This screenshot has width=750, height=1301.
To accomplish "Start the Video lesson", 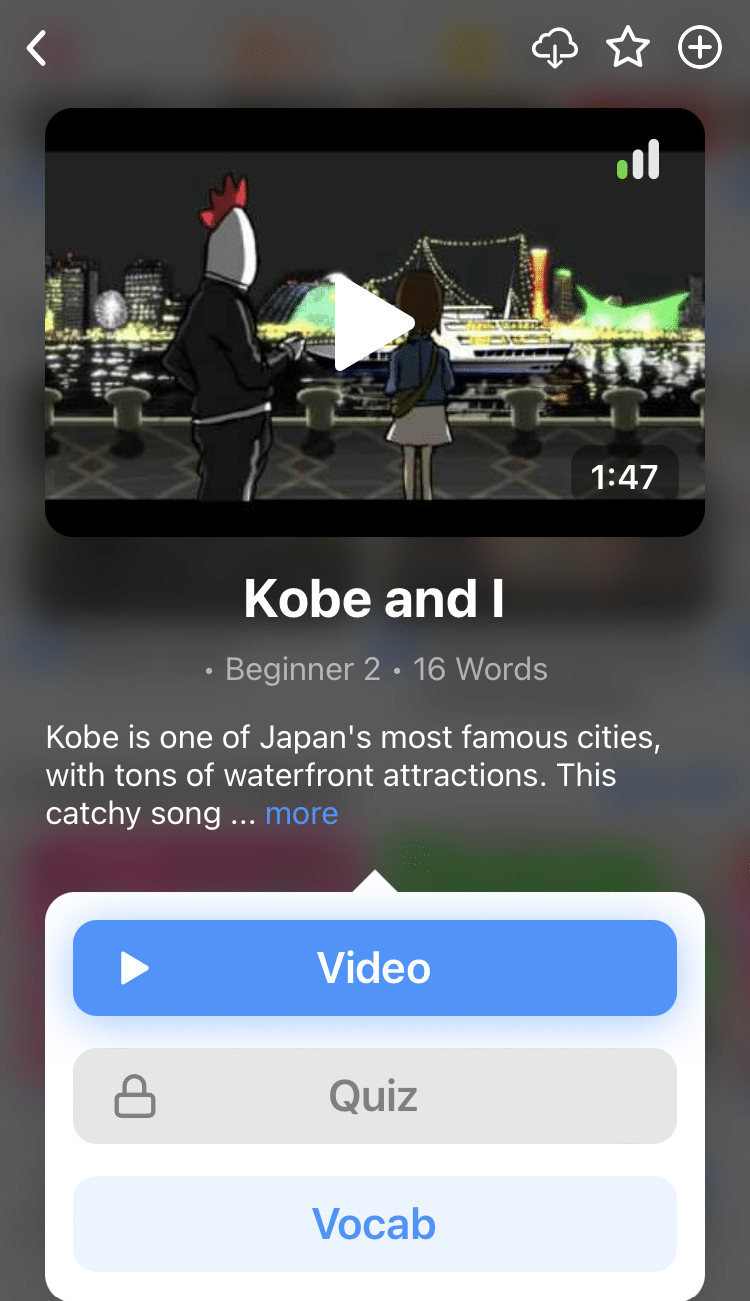I will pos(375,968).
